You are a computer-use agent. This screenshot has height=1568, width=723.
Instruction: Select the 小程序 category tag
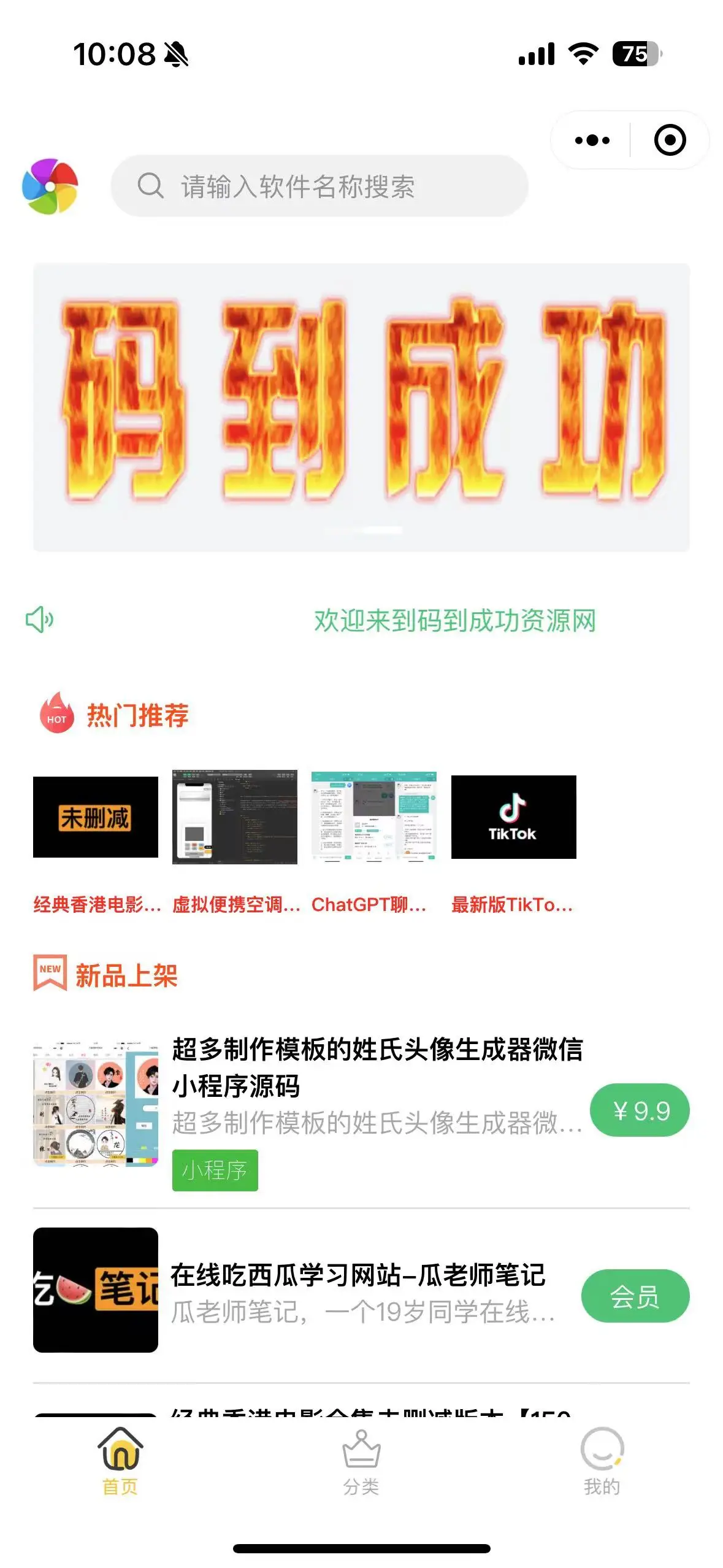coord(215,1170)
